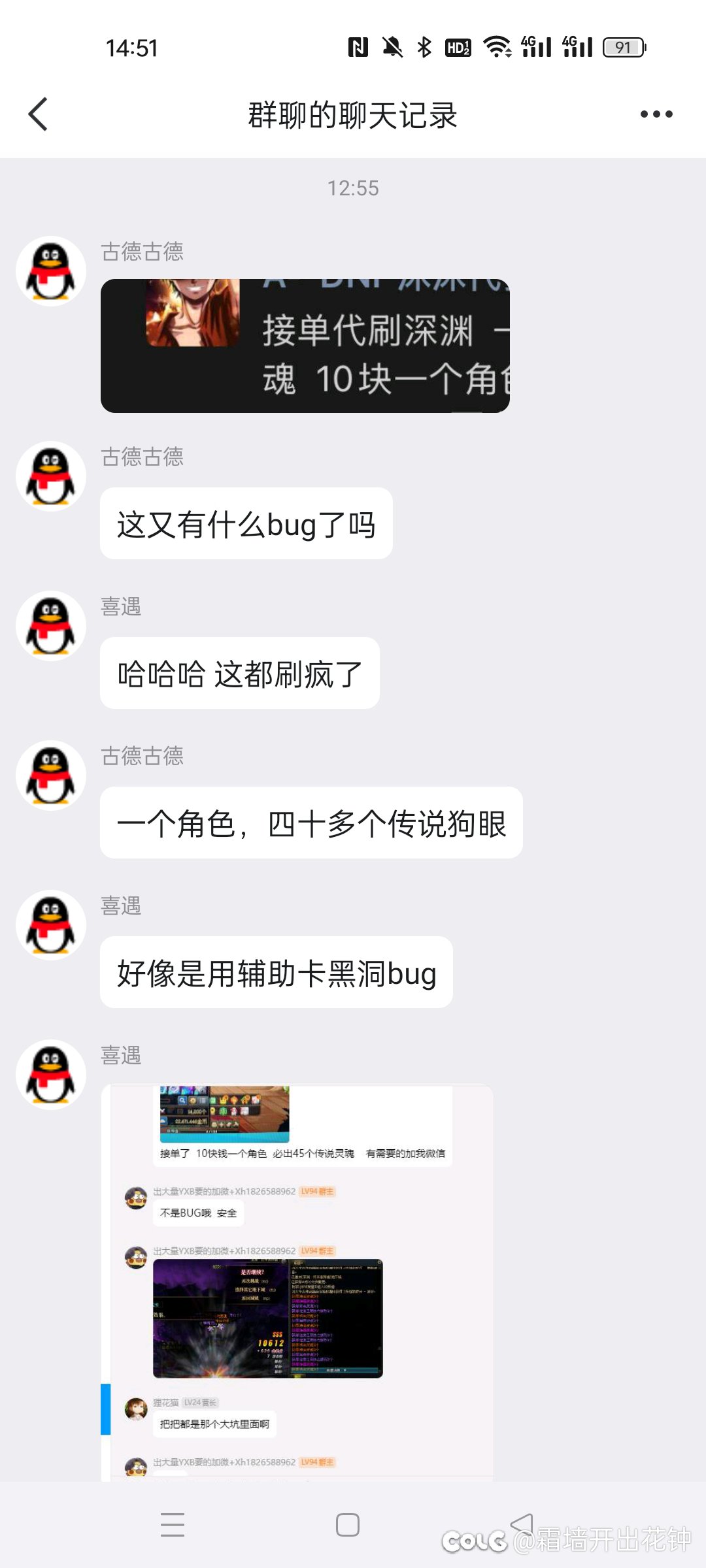Screen dimensions: 706x1568
Task: Open the three-dot more options menu
Action: pos(656,114)
